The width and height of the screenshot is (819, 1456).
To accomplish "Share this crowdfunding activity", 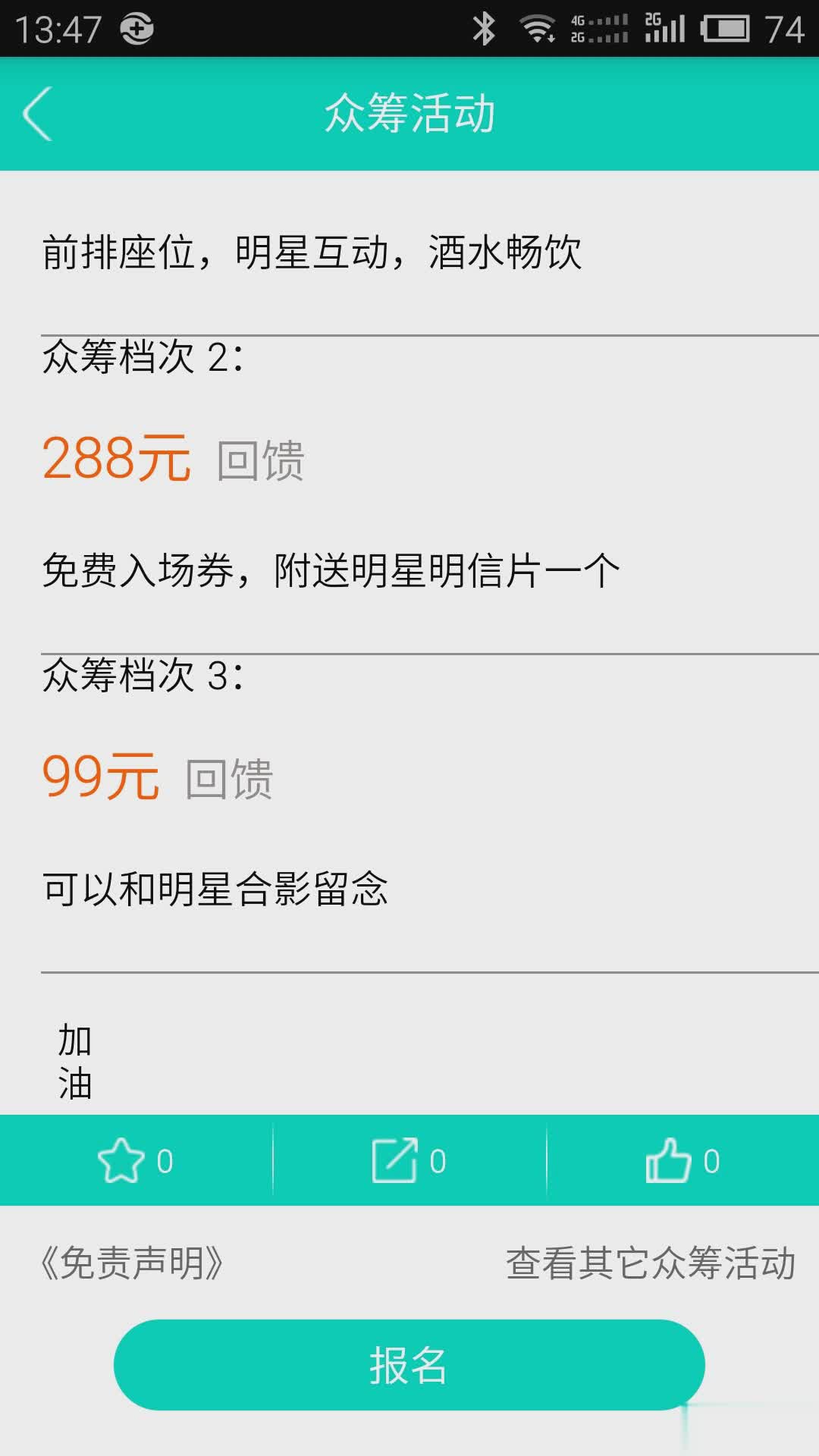I will coord(409,1160).
